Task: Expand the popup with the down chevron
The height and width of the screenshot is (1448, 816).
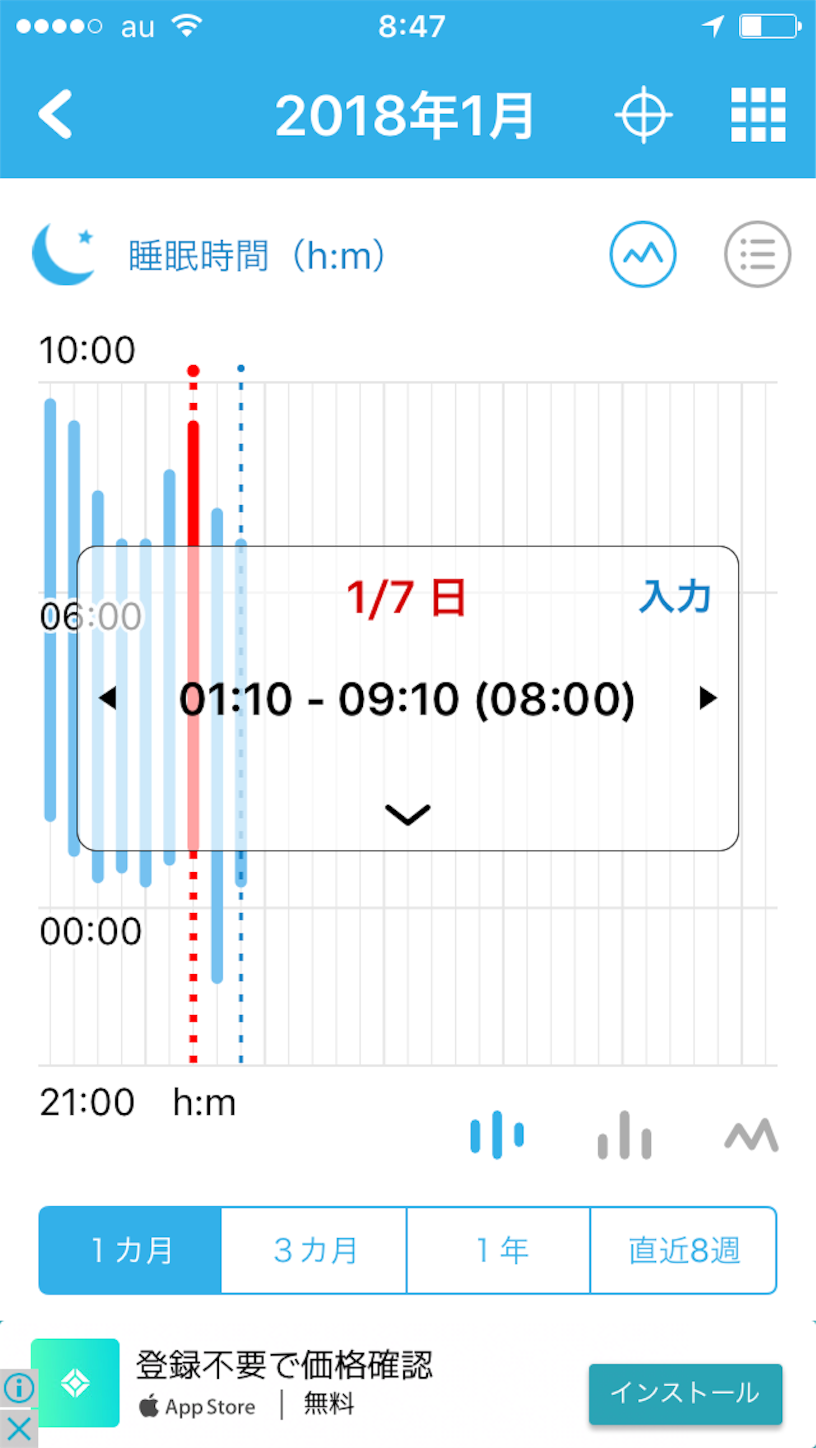Action: tap(407, 815)
